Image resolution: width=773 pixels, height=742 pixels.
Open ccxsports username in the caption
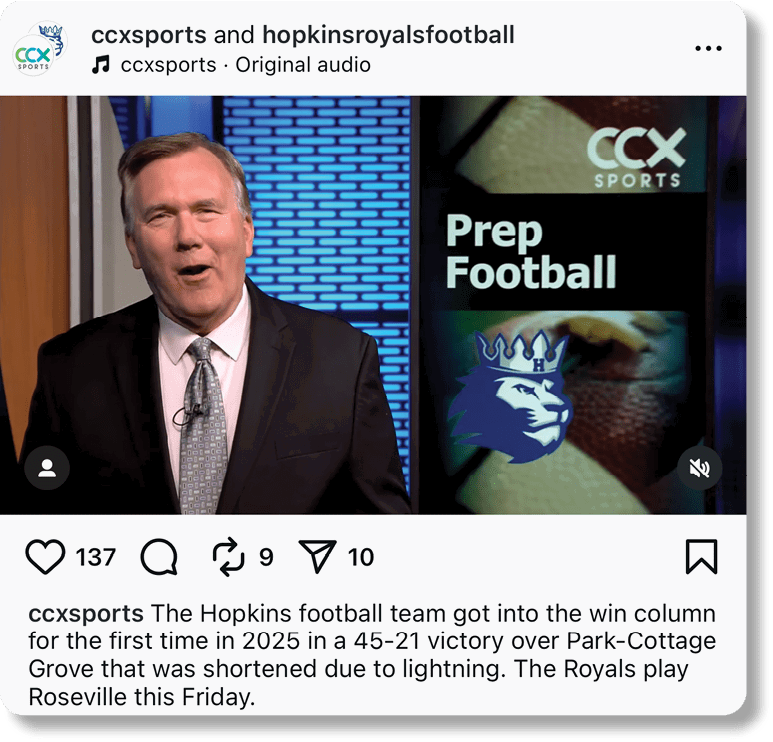point(86,614)
